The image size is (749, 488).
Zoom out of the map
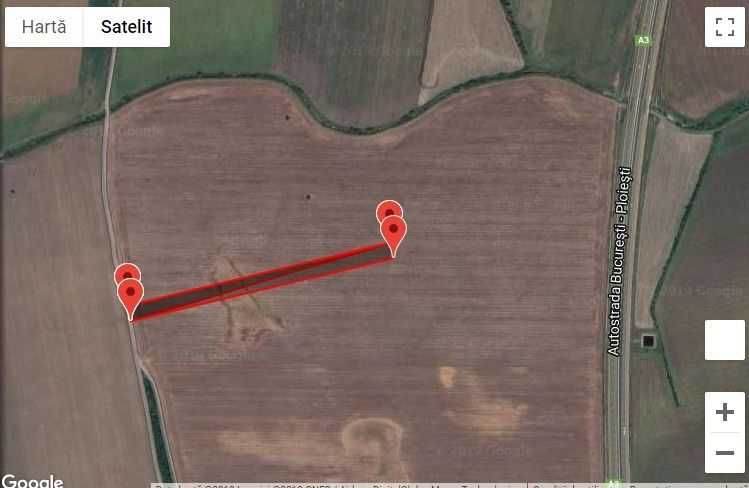point(725,452)
